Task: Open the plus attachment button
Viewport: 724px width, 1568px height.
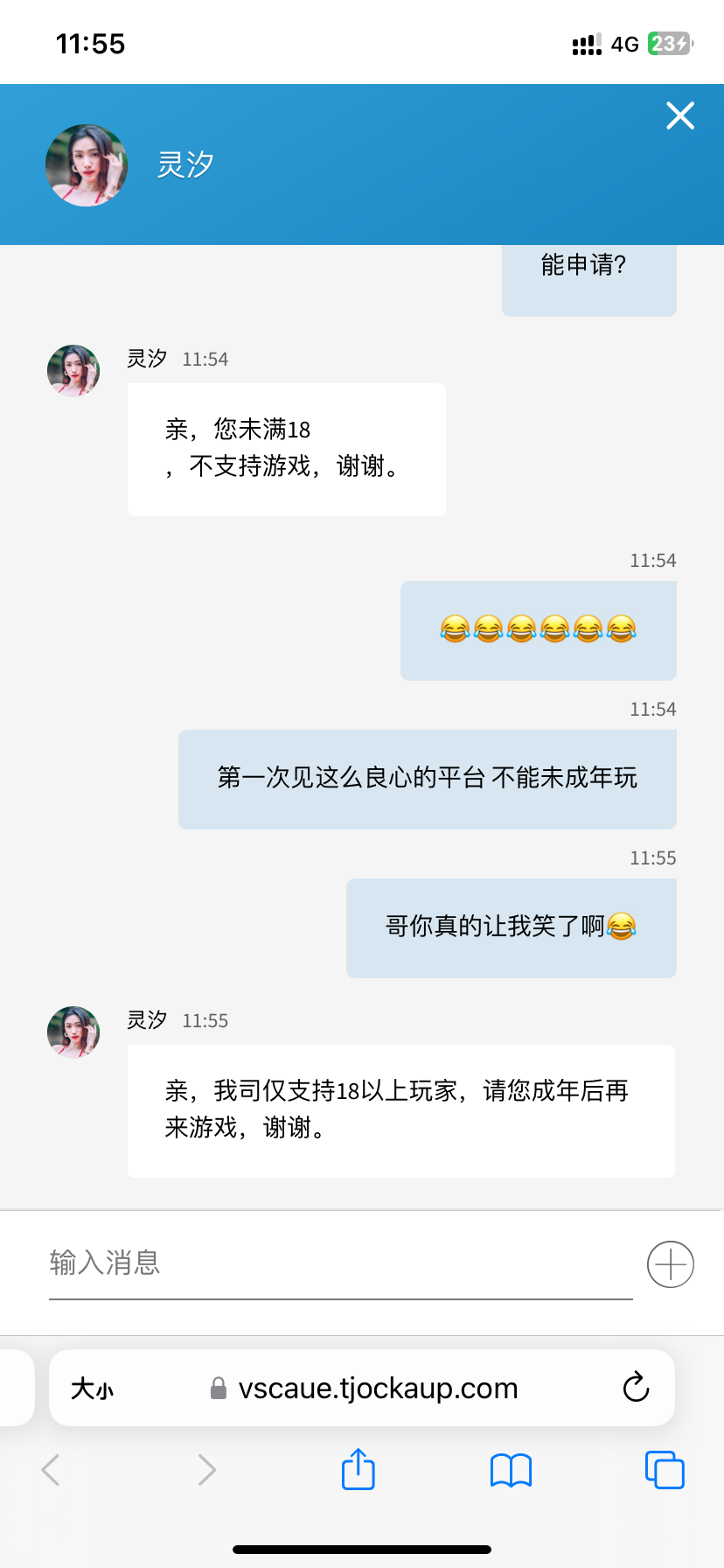Action: click(x=670, y=1264)
